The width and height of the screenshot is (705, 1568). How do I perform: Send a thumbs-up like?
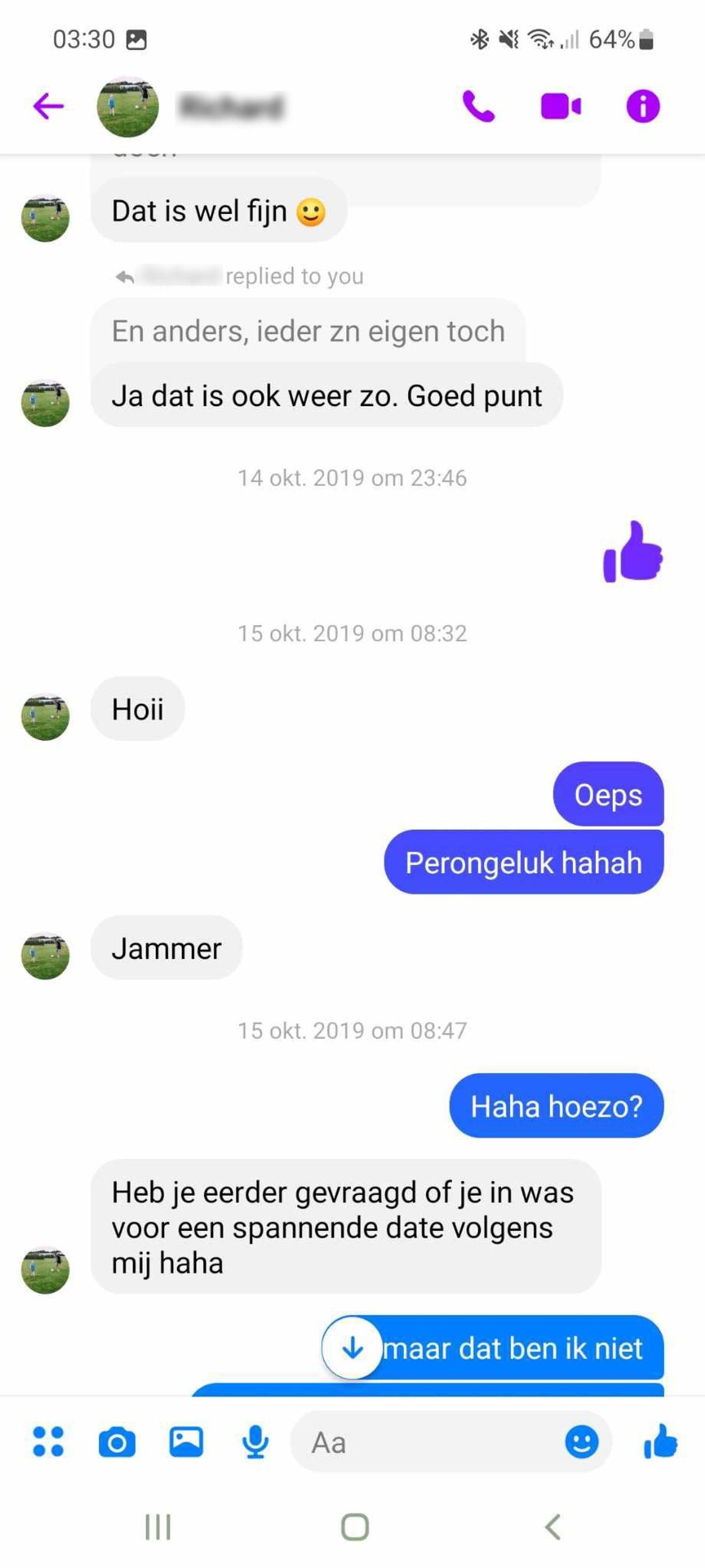660,1442
